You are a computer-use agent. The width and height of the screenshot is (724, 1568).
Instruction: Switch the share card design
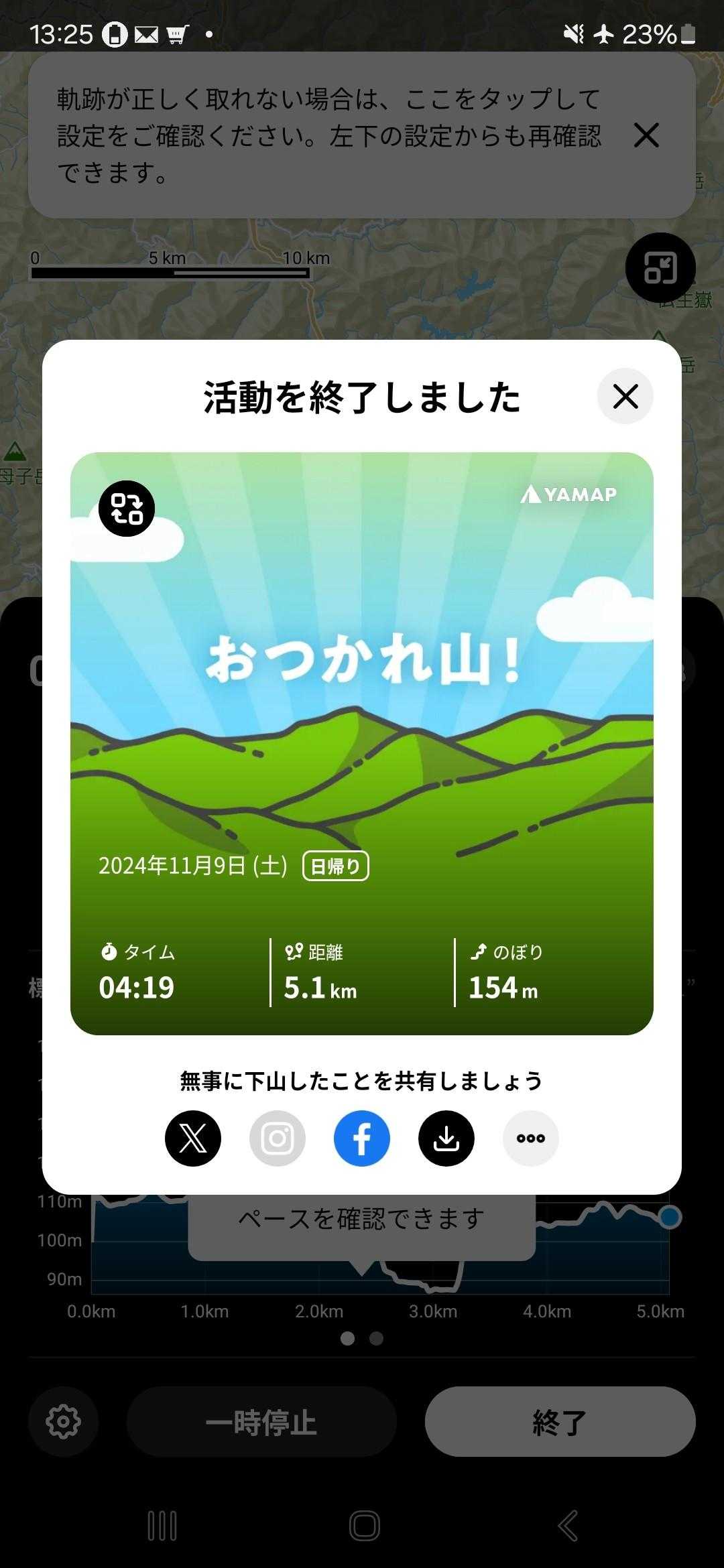coord(127,509)
